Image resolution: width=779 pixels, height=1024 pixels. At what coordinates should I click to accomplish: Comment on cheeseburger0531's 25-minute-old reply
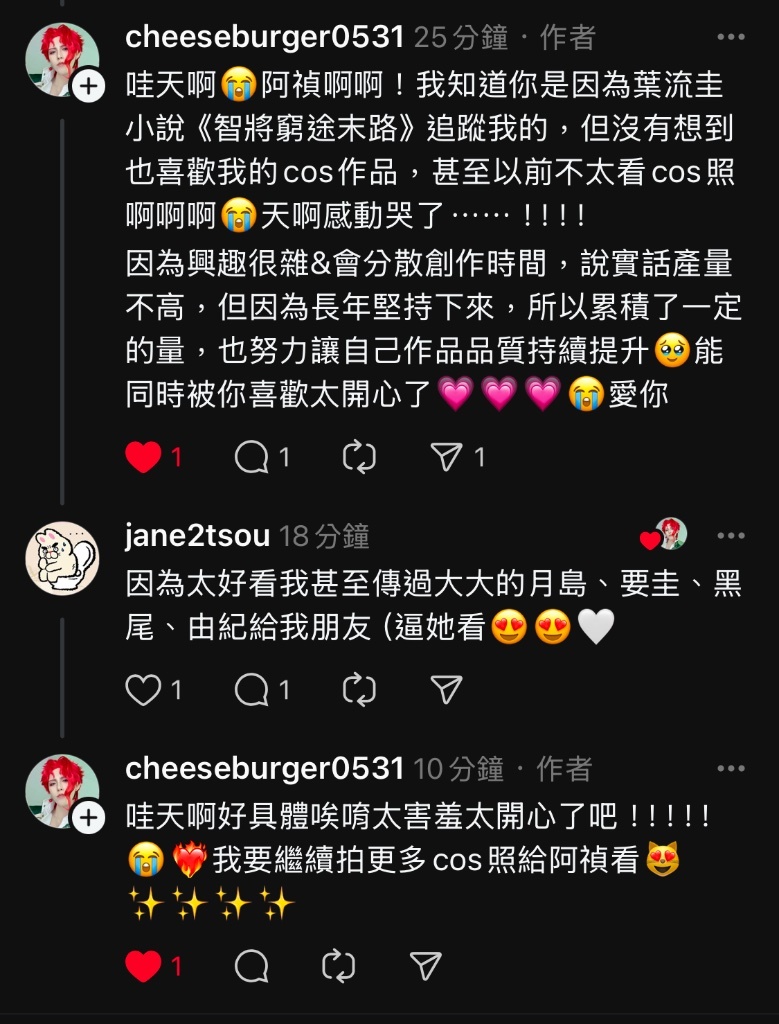[x=252, y=457]
